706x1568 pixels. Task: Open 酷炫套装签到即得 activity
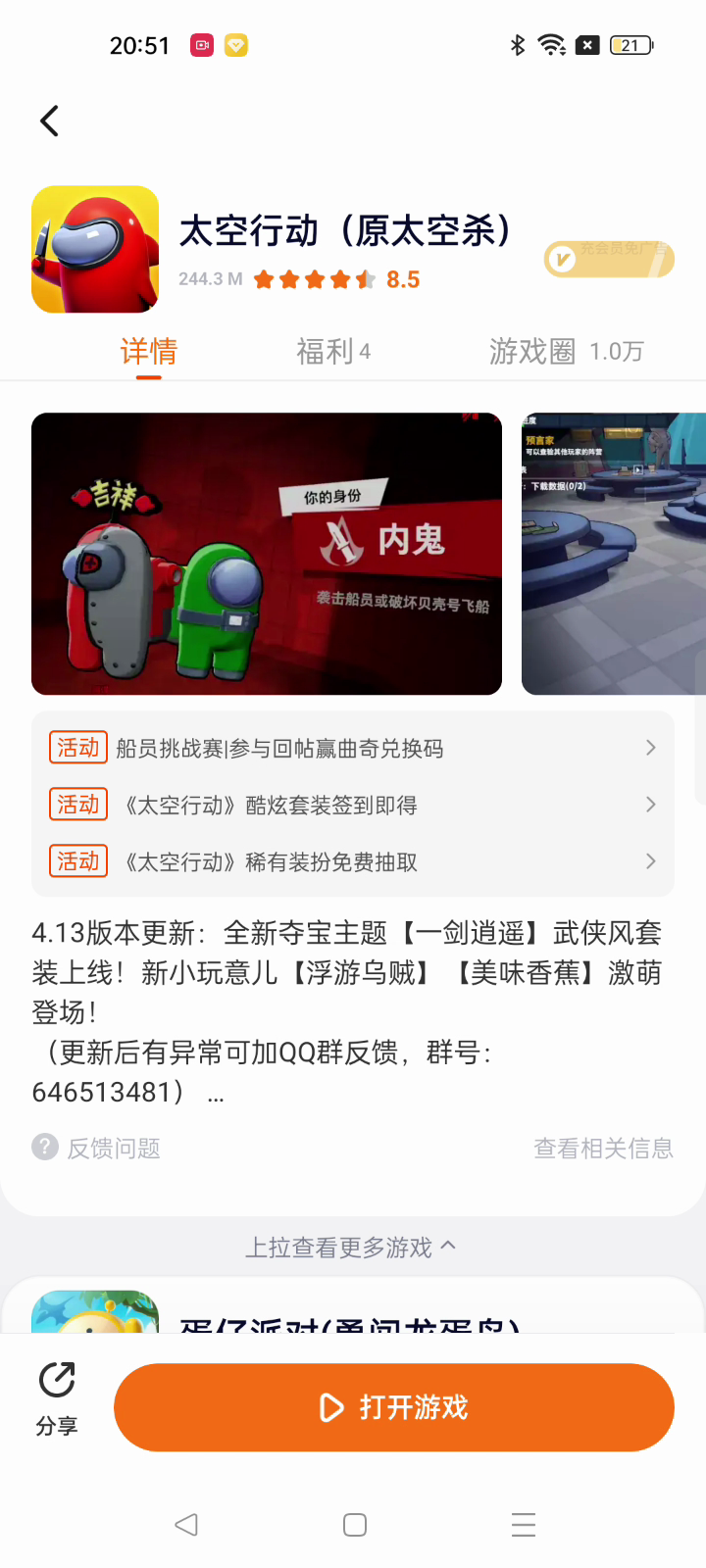pos(353,805)
